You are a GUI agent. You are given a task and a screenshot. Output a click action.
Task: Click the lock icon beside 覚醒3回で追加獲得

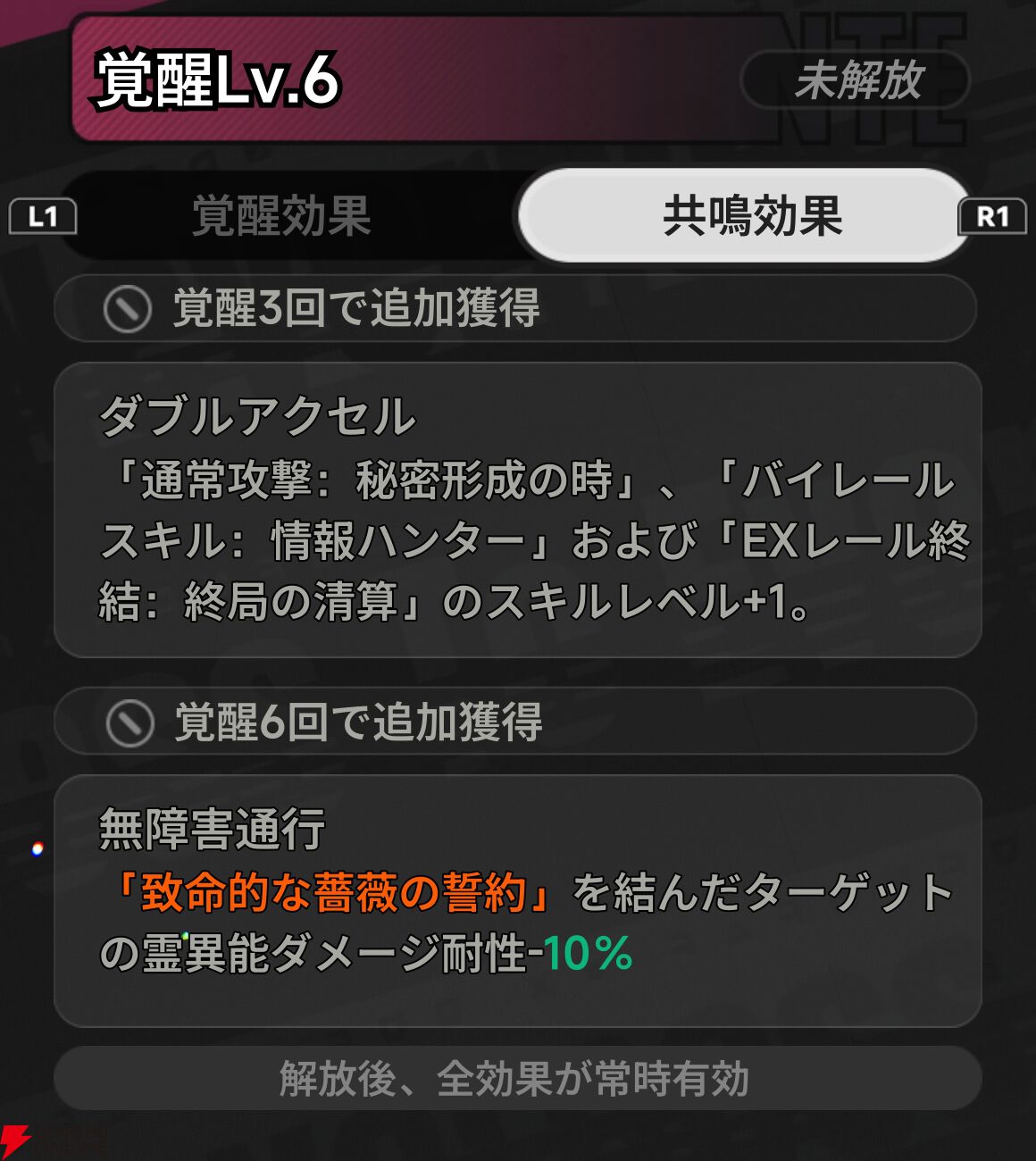tap(127, 309)
